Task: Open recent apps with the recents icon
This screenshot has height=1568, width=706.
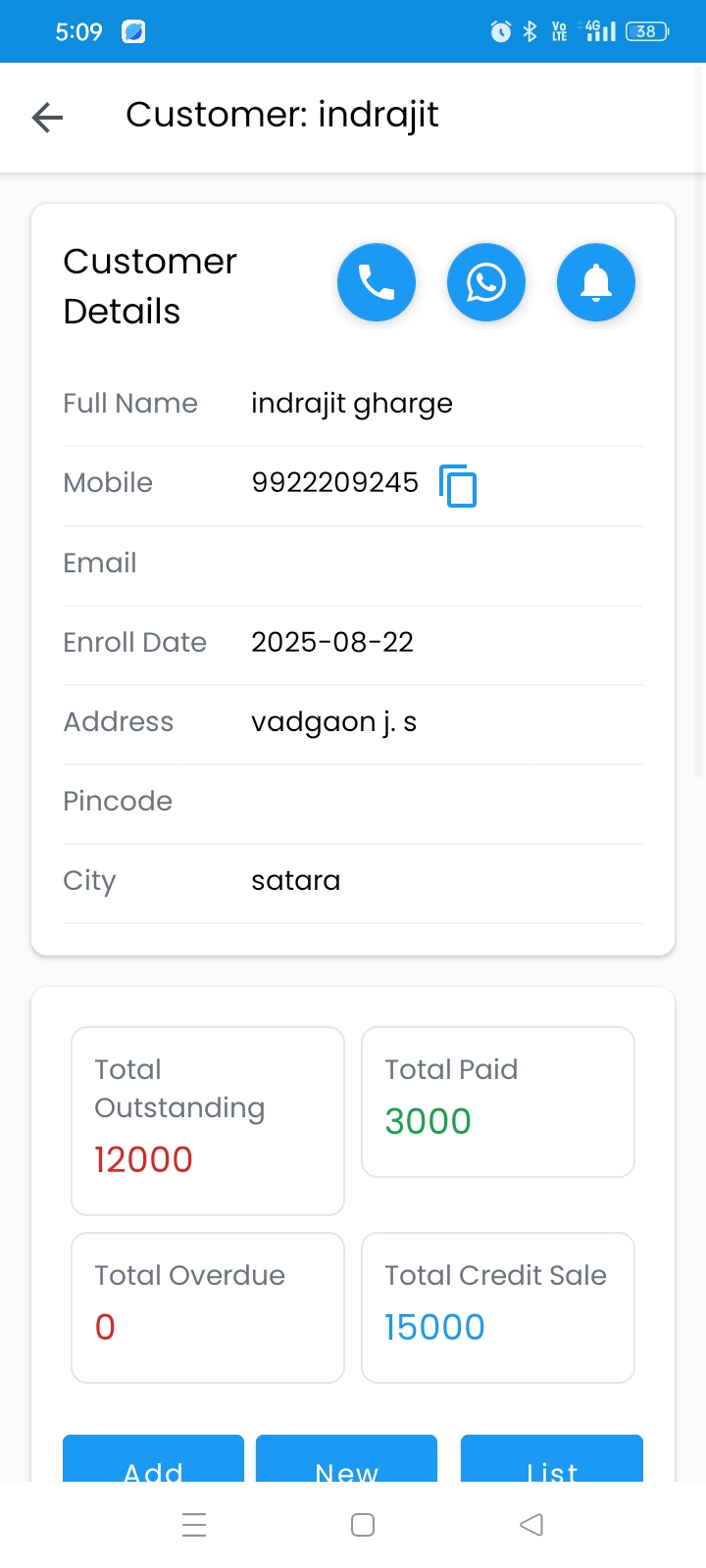Action: pos(193,1525)
